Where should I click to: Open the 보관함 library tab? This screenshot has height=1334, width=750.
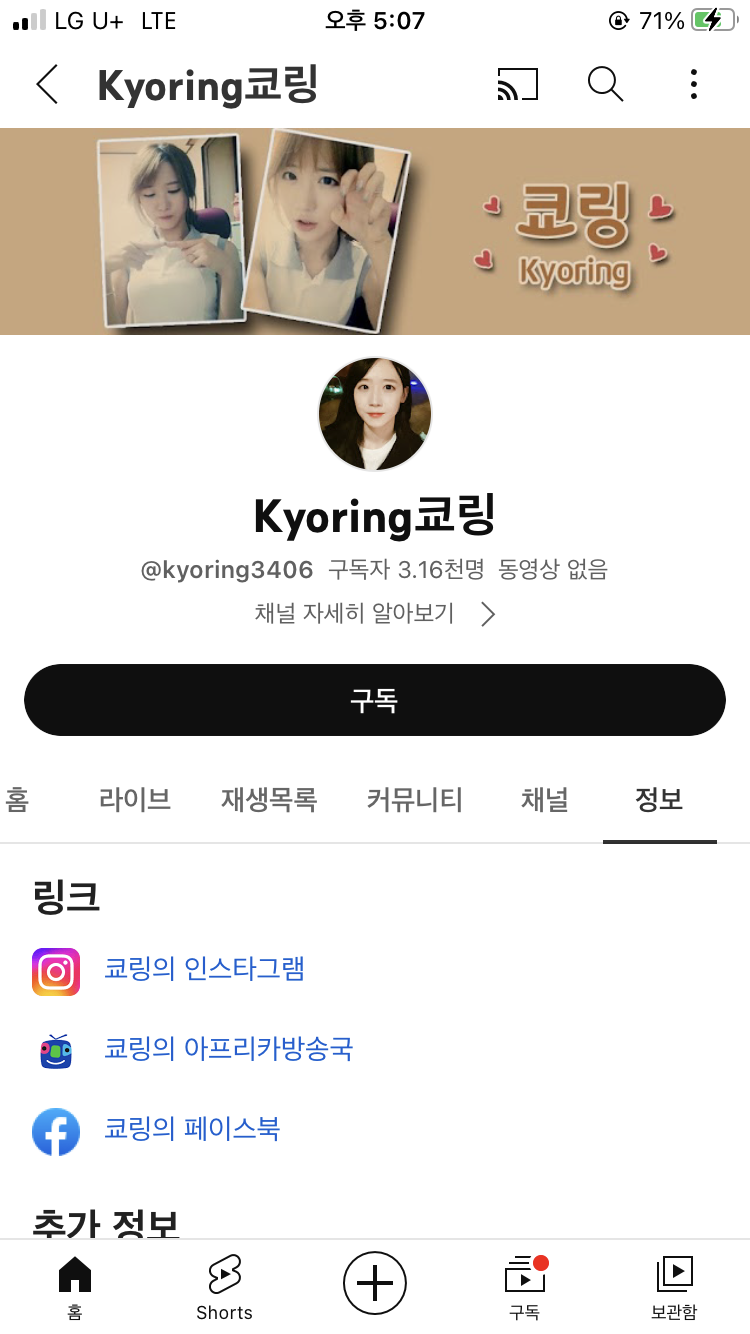pos(674,1289)
